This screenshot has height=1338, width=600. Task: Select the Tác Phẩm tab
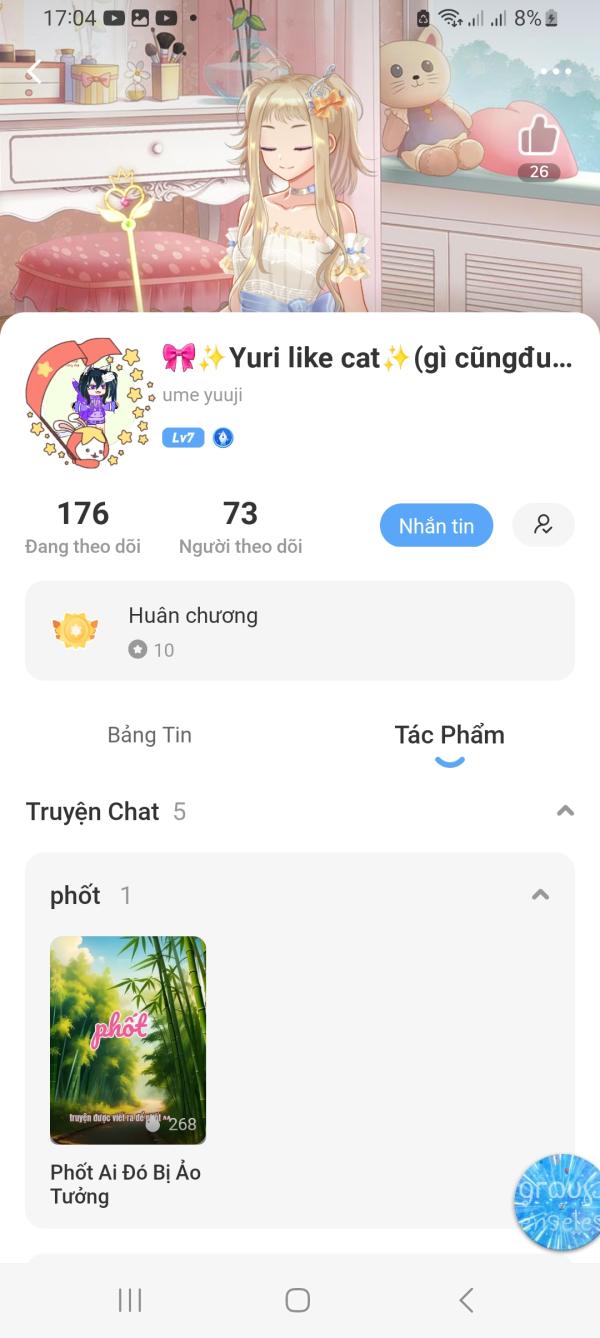coord(449,735)
